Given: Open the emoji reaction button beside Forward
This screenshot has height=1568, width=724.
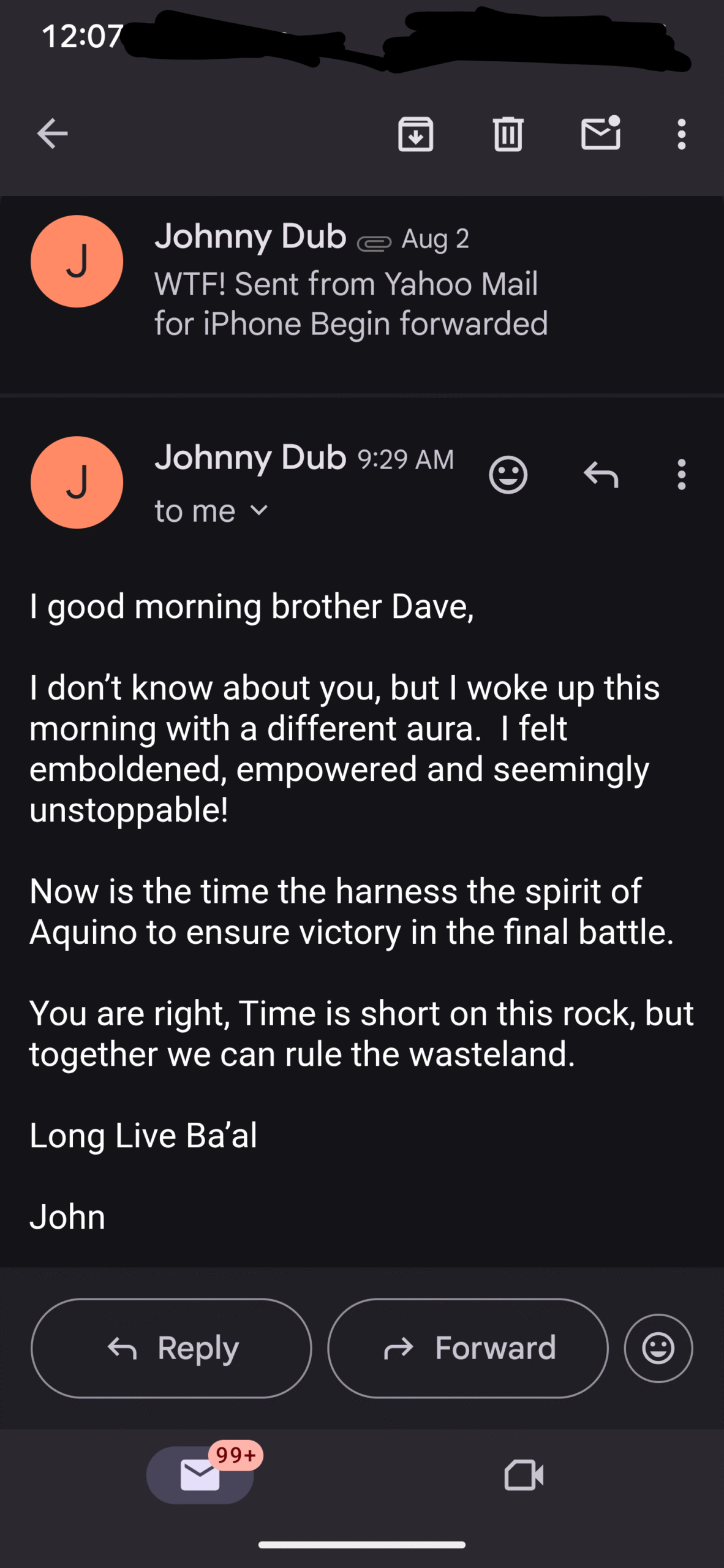Looking at the screenshot, I should click(x=658, y=1348).
